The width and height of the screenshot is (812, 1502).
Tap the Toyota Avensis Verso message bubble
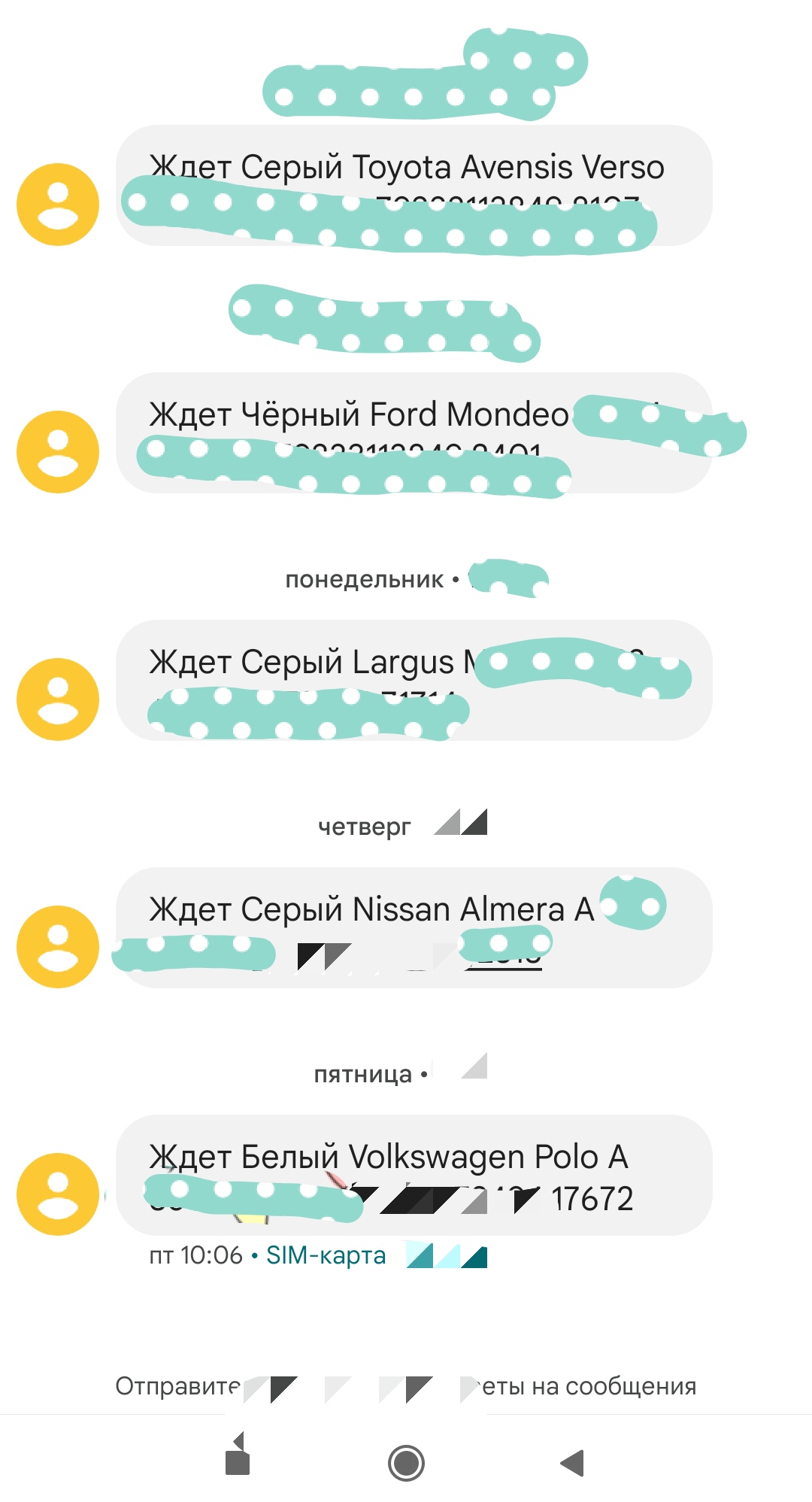point(414,186)
